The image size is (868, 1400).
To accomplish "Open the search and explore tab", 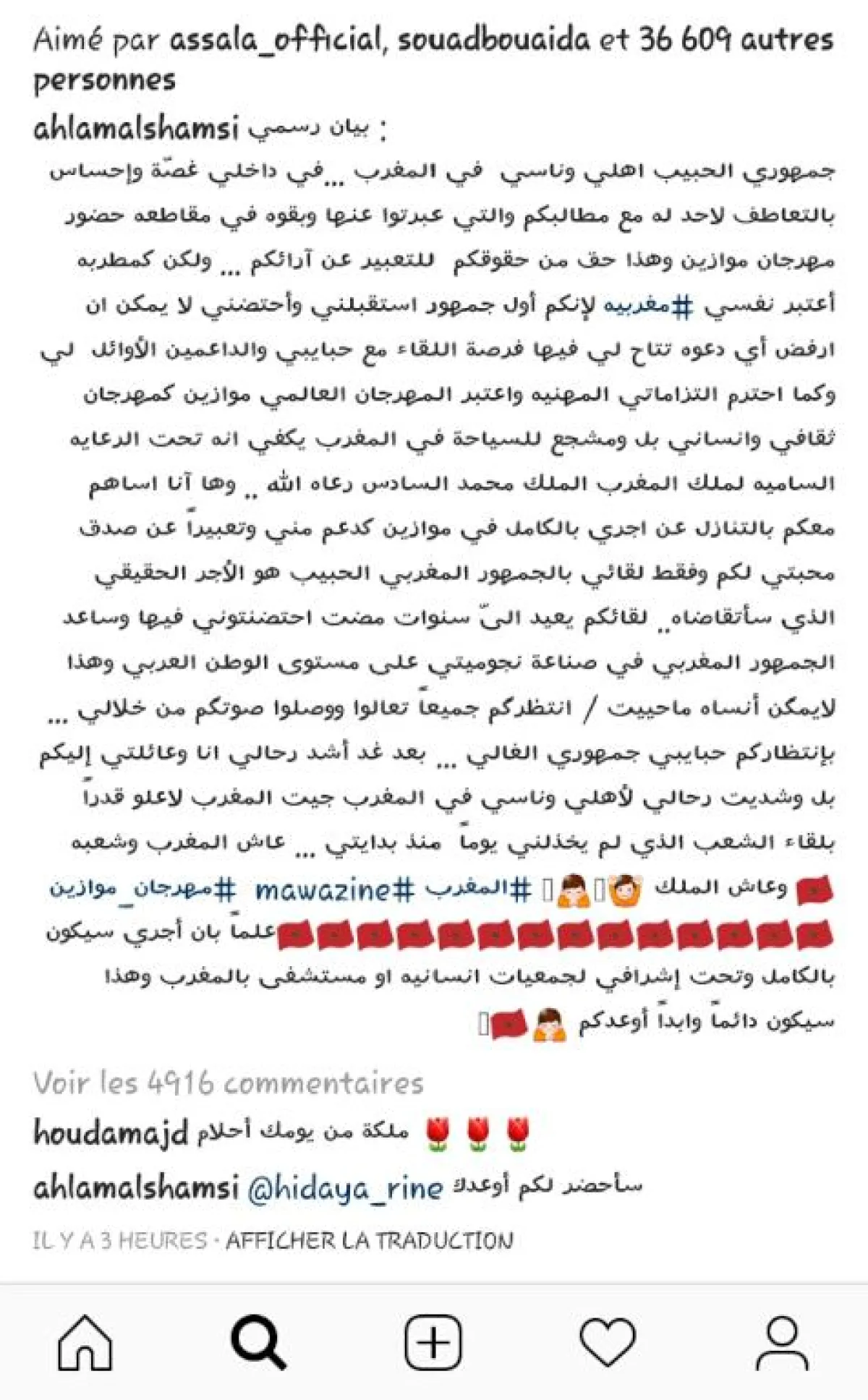I will click(258, 1342).
